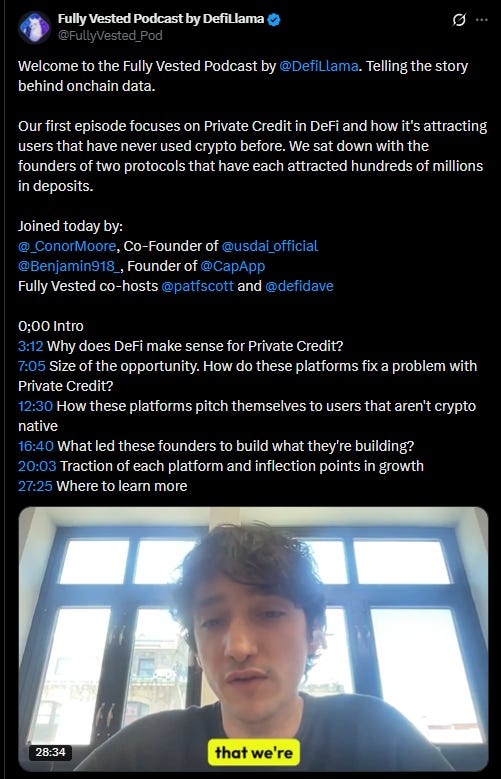Jump to the 12:30 timestamp
Viewport: 501px width, 779px height.
(35, 406)
